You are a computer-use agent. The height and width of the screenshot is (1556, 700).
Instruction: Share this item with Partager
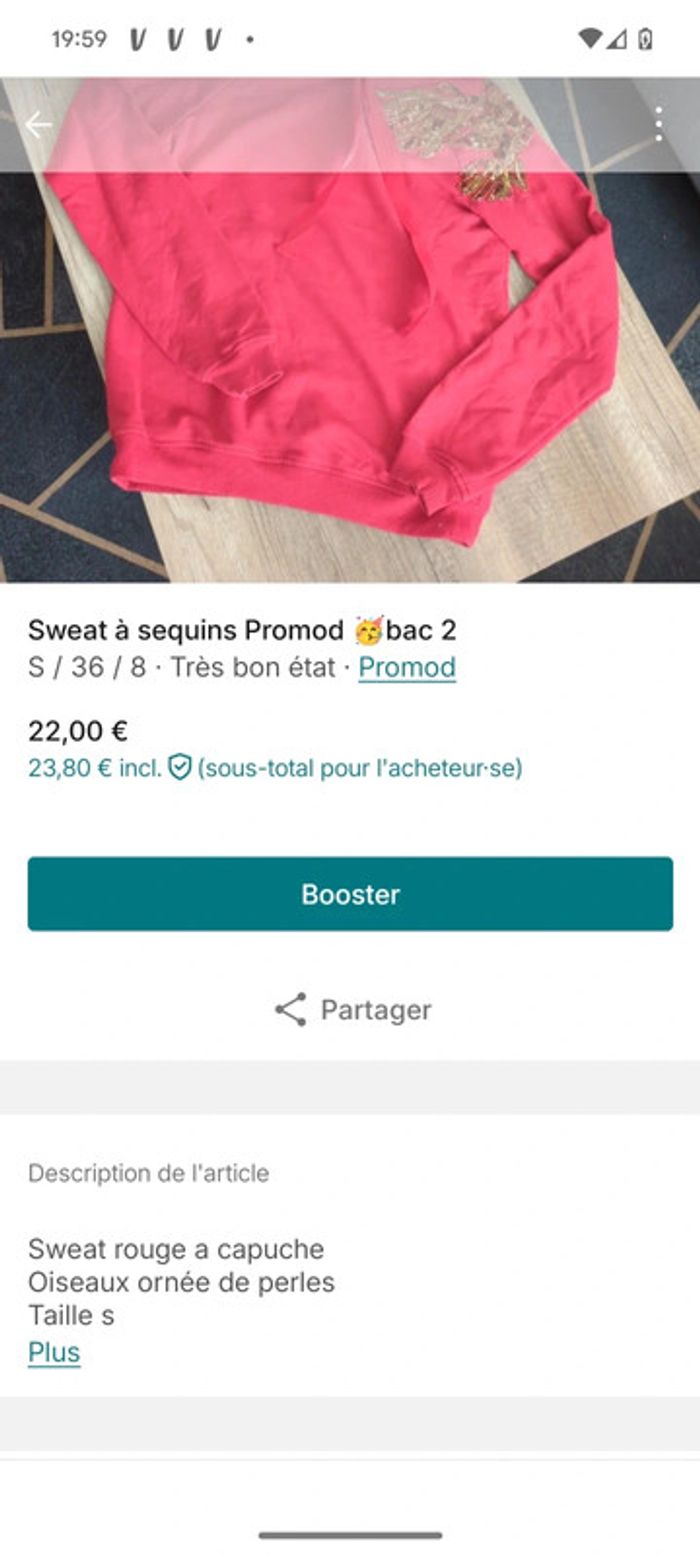pos(352,1010)
